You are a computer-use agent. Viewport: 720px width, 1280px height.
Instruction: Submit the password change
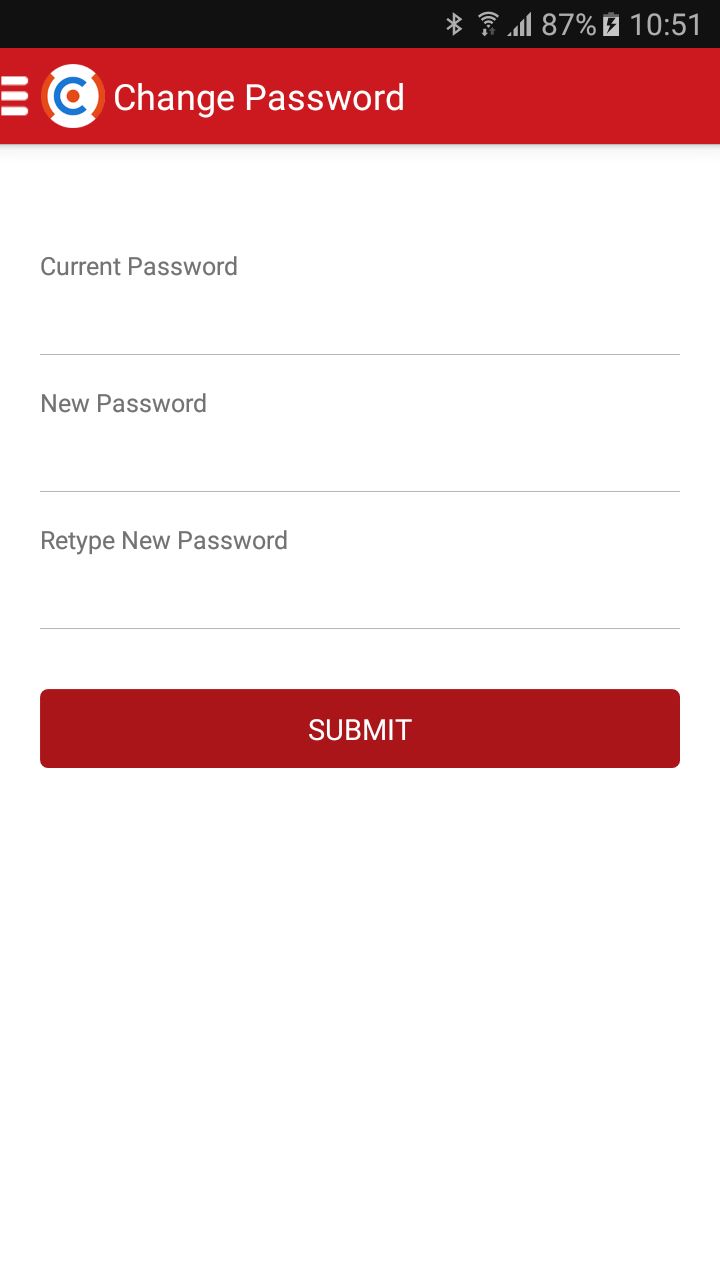point(360,729)
